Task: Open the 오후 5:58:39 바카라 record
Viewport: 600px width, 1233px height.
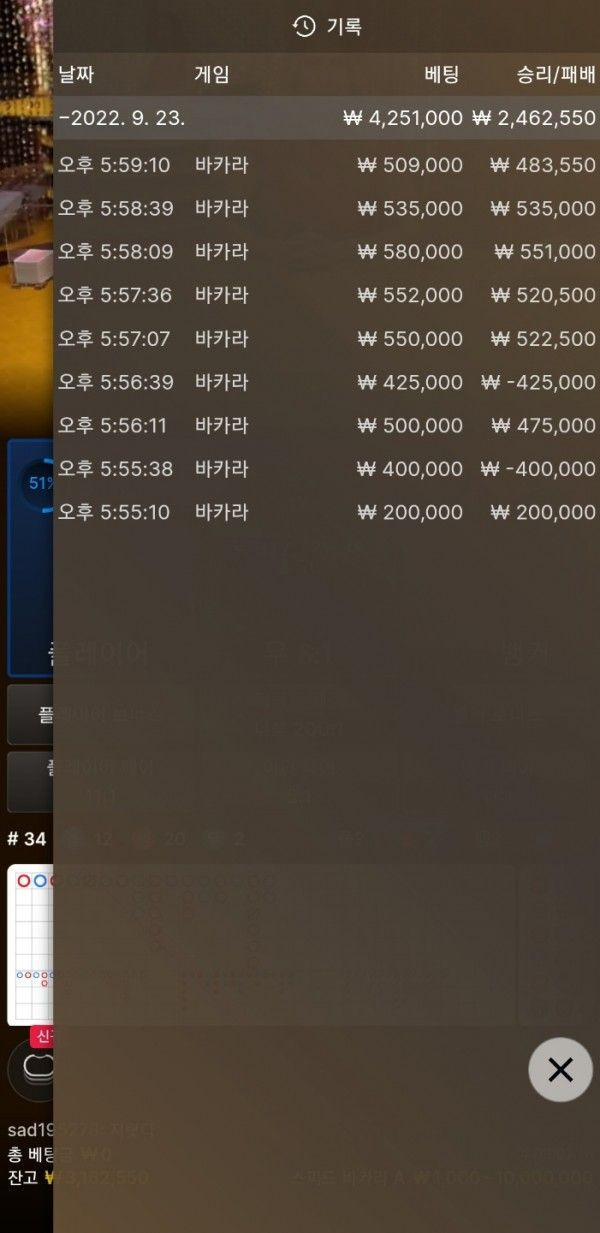Action: click(326, 208)
